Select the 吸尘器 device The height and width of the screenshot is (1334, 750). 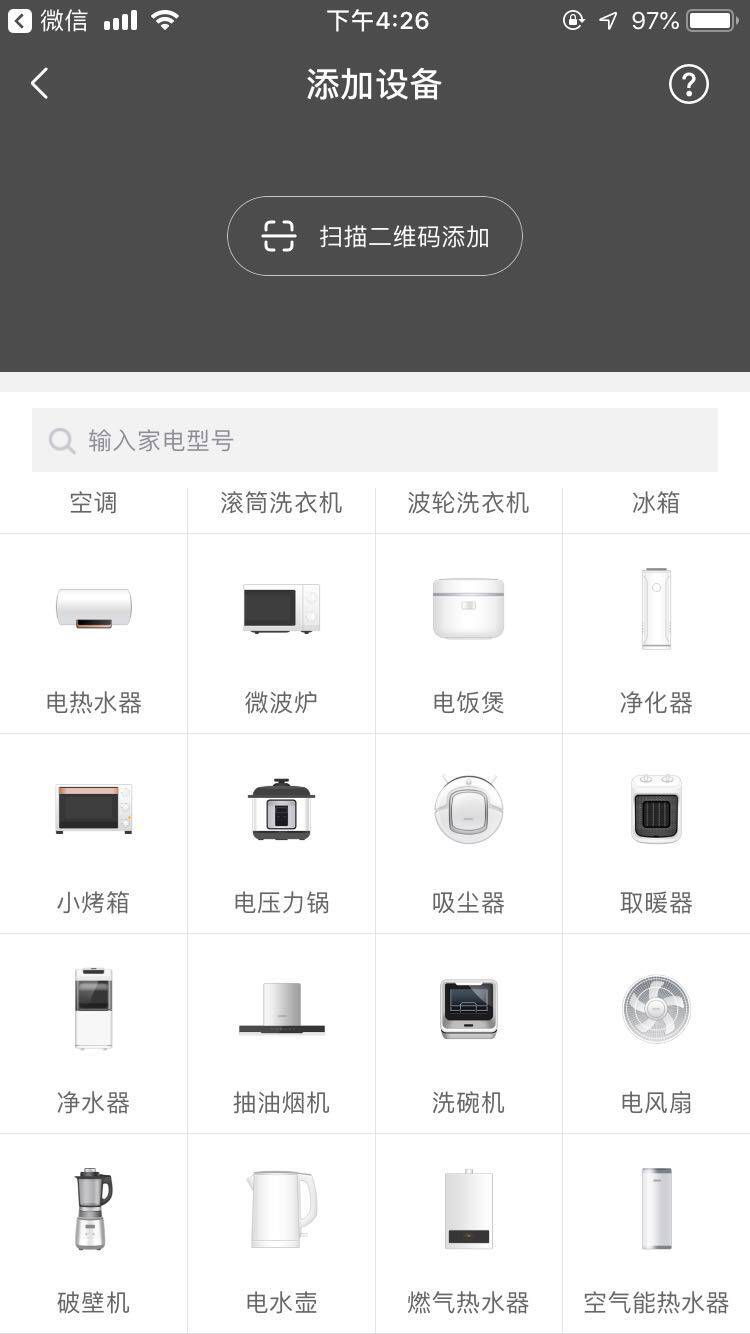tap(468, 834)
